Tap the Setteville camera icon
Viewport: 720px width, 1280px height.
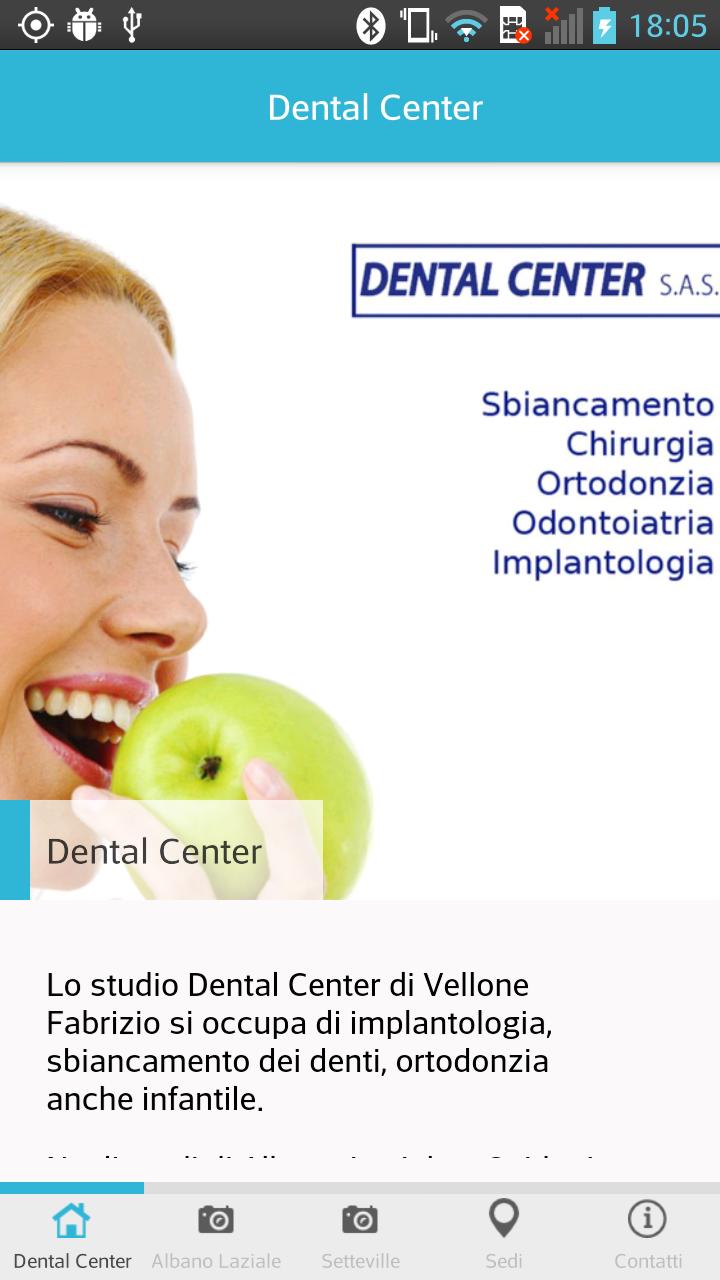click(360, 1219)
